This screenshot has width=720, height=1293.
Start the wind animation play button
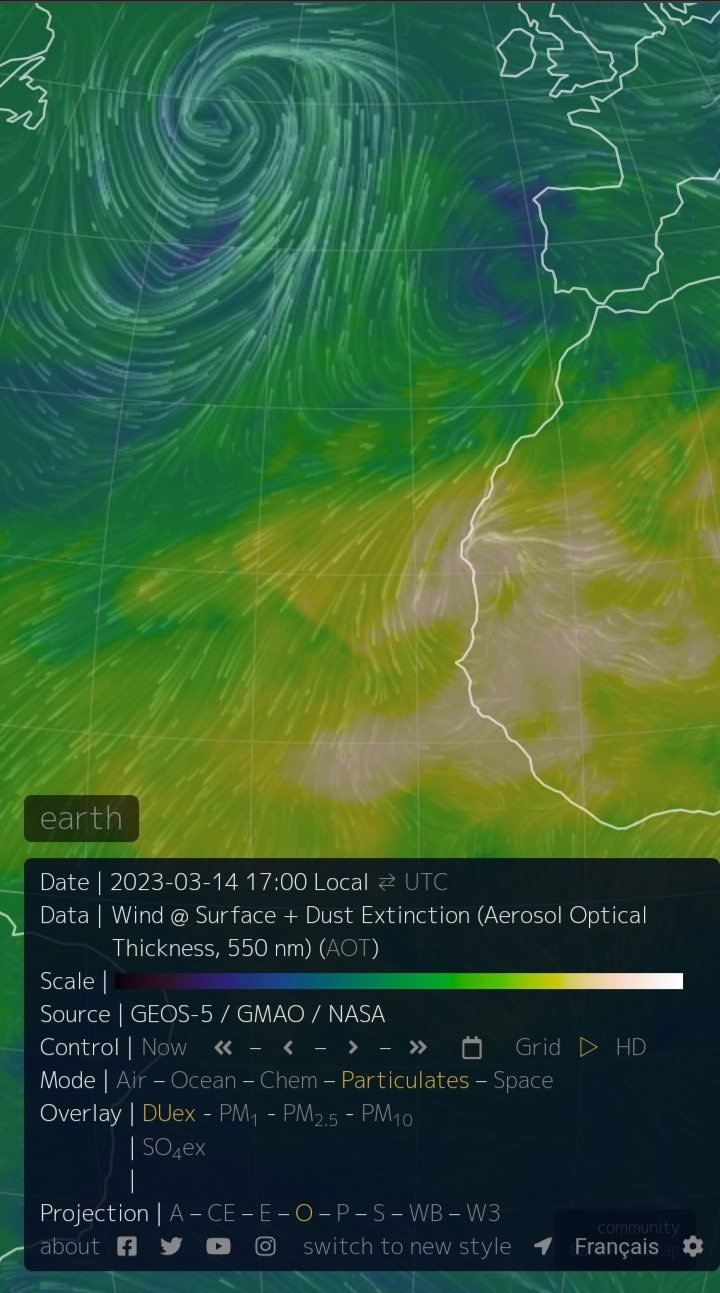coord(589,1047)
